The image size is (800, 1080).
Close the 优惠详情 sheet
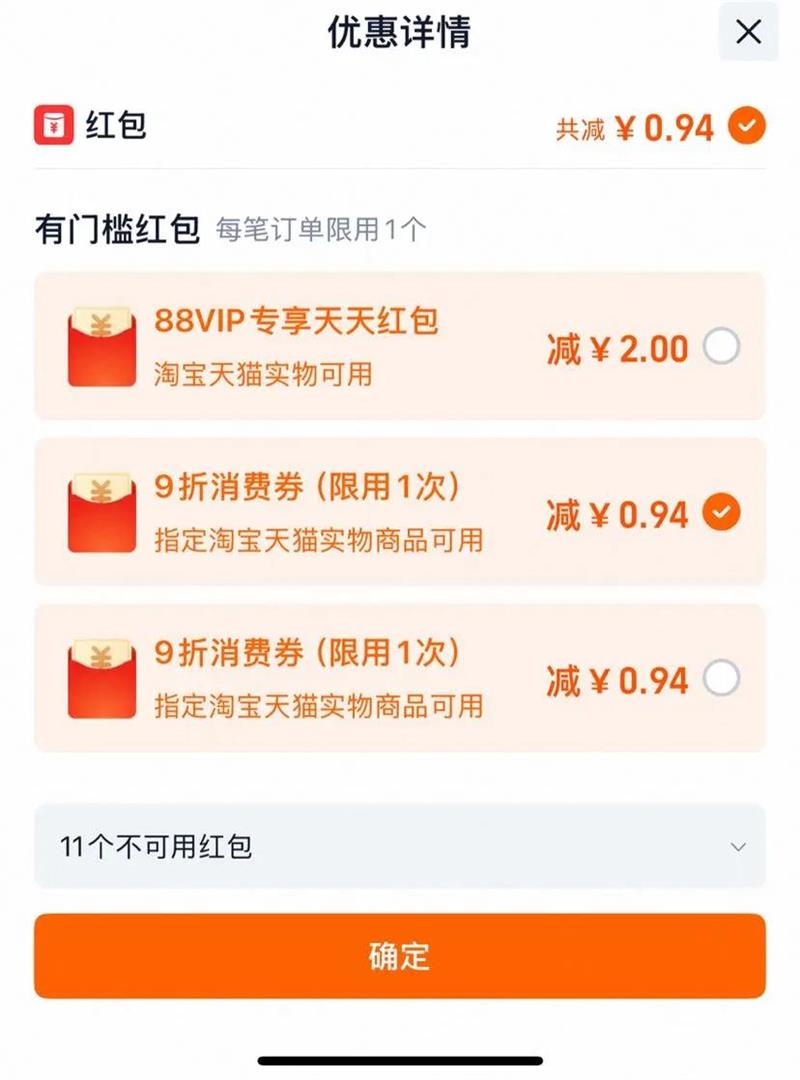click(748, 32)
